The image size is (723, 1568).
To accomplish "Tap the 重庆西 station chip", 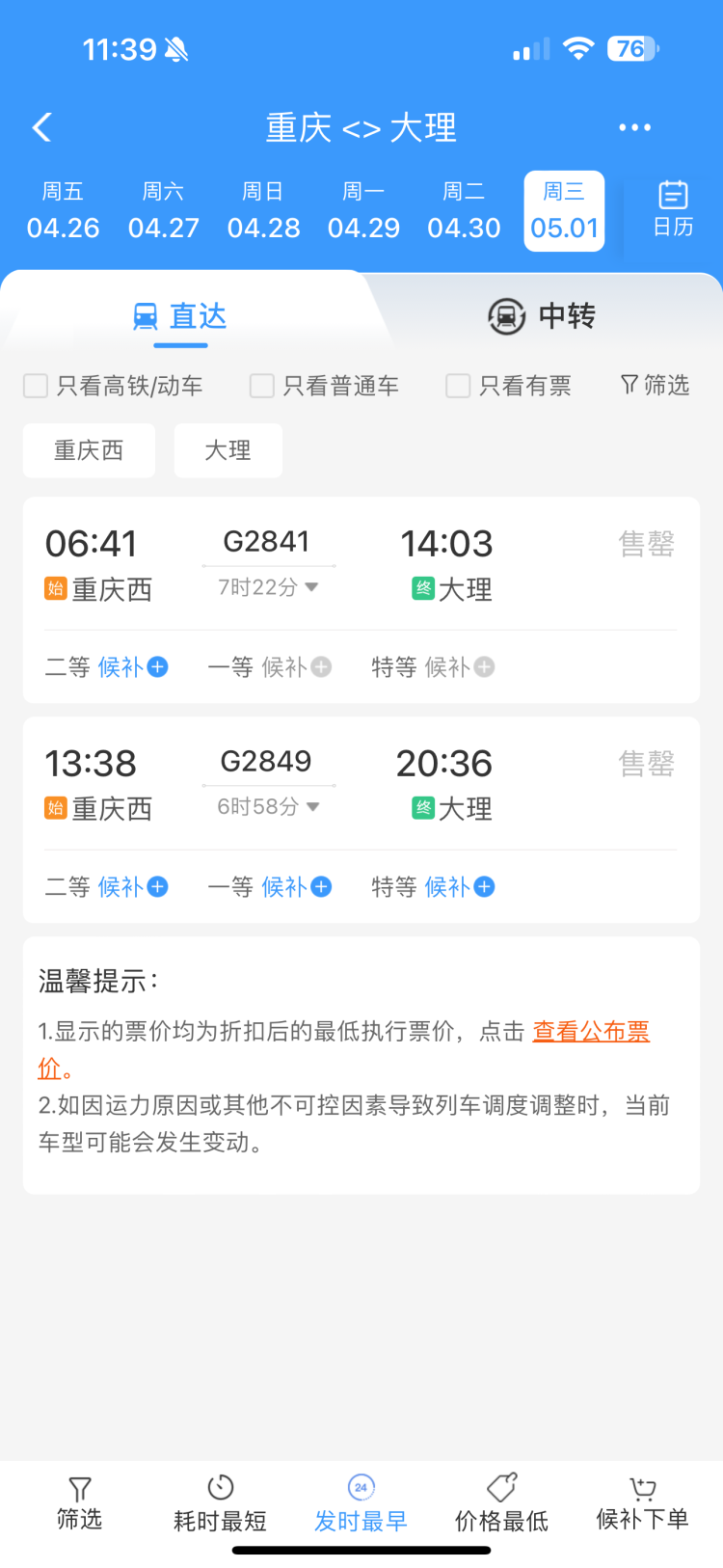I will 89,450.
